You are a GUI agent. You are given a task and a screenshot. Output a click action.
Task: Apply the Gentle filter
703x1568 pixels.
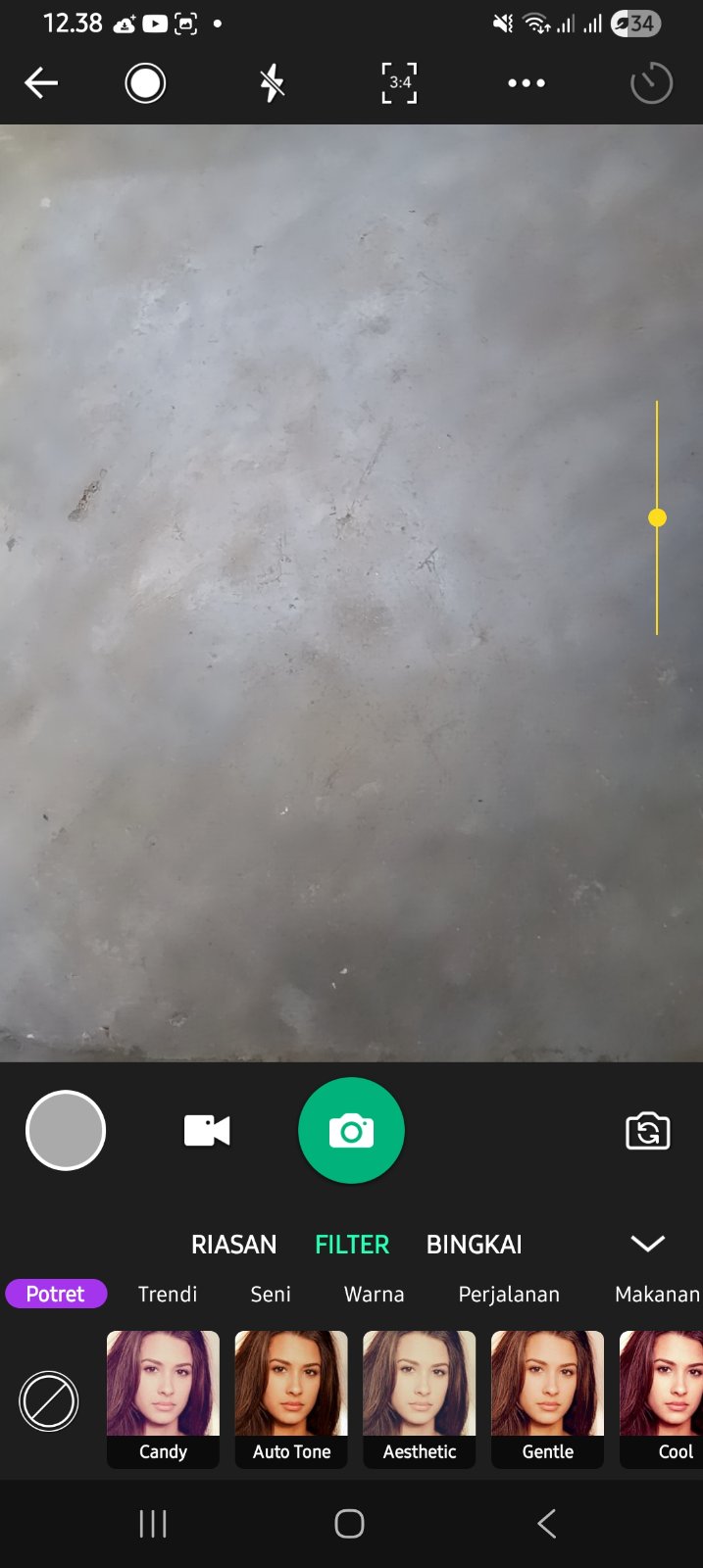[547, 1397]
